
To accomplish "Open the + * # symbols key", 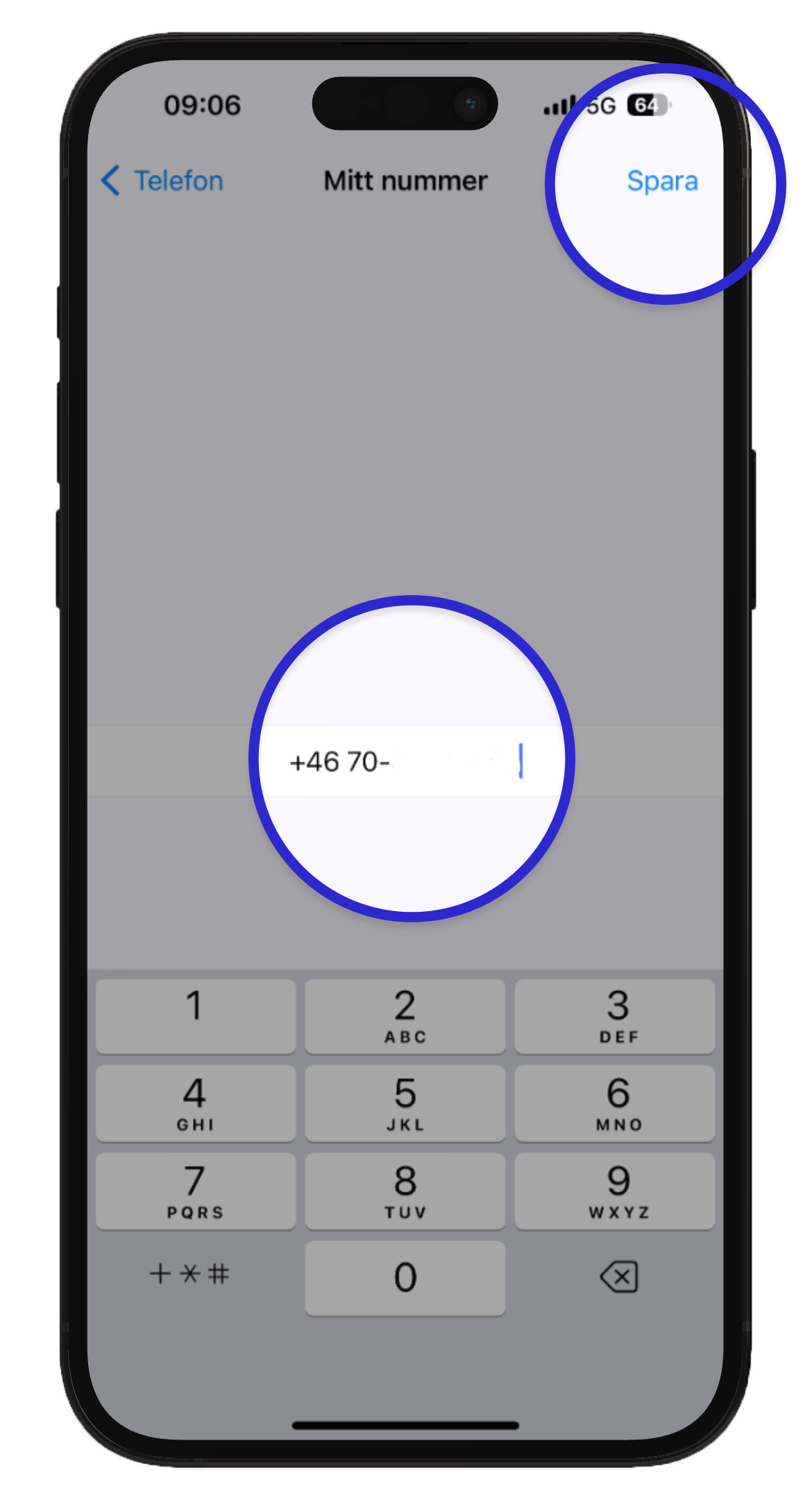I will [x=189, y=1274].
